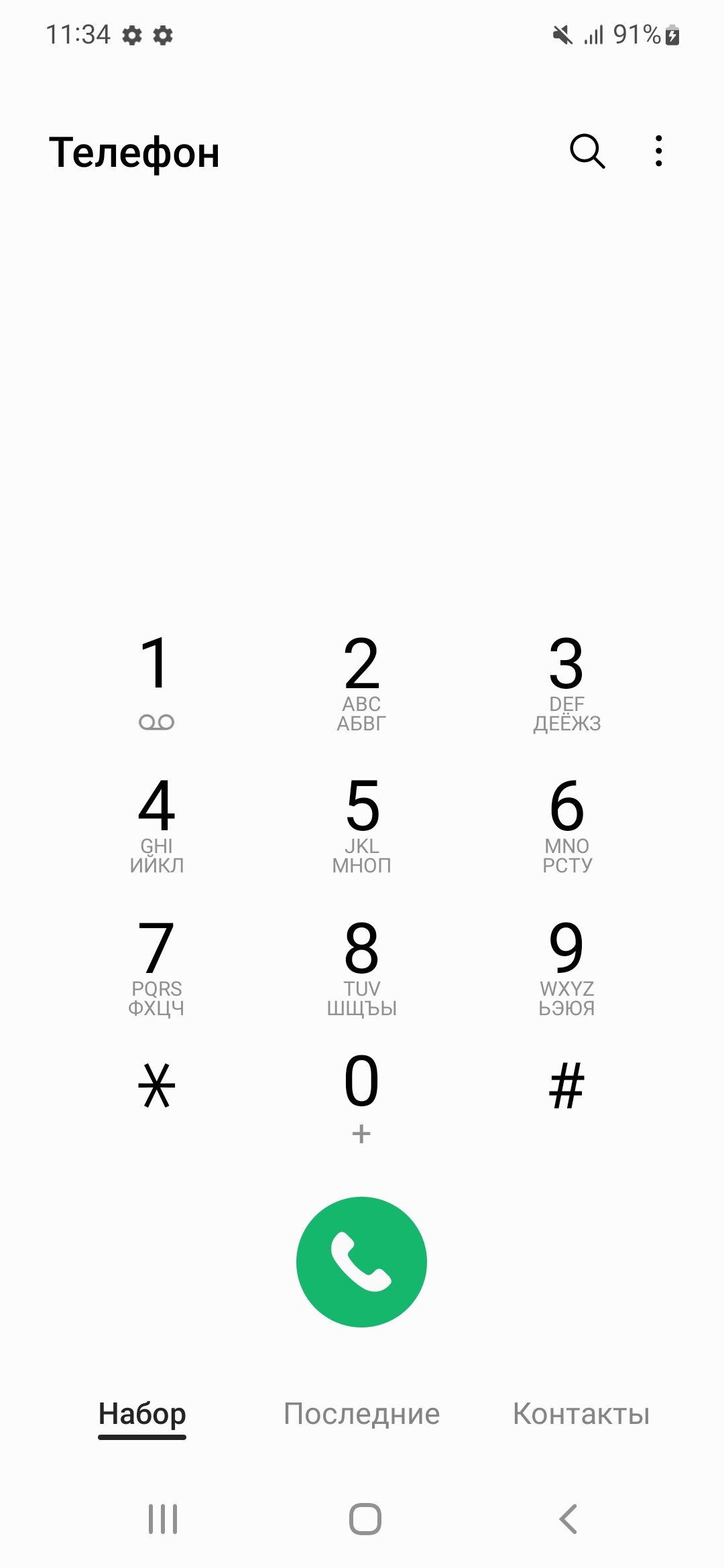Open search in the Телефон app
The image size is (724, 1568).
[x=587, y=151]
